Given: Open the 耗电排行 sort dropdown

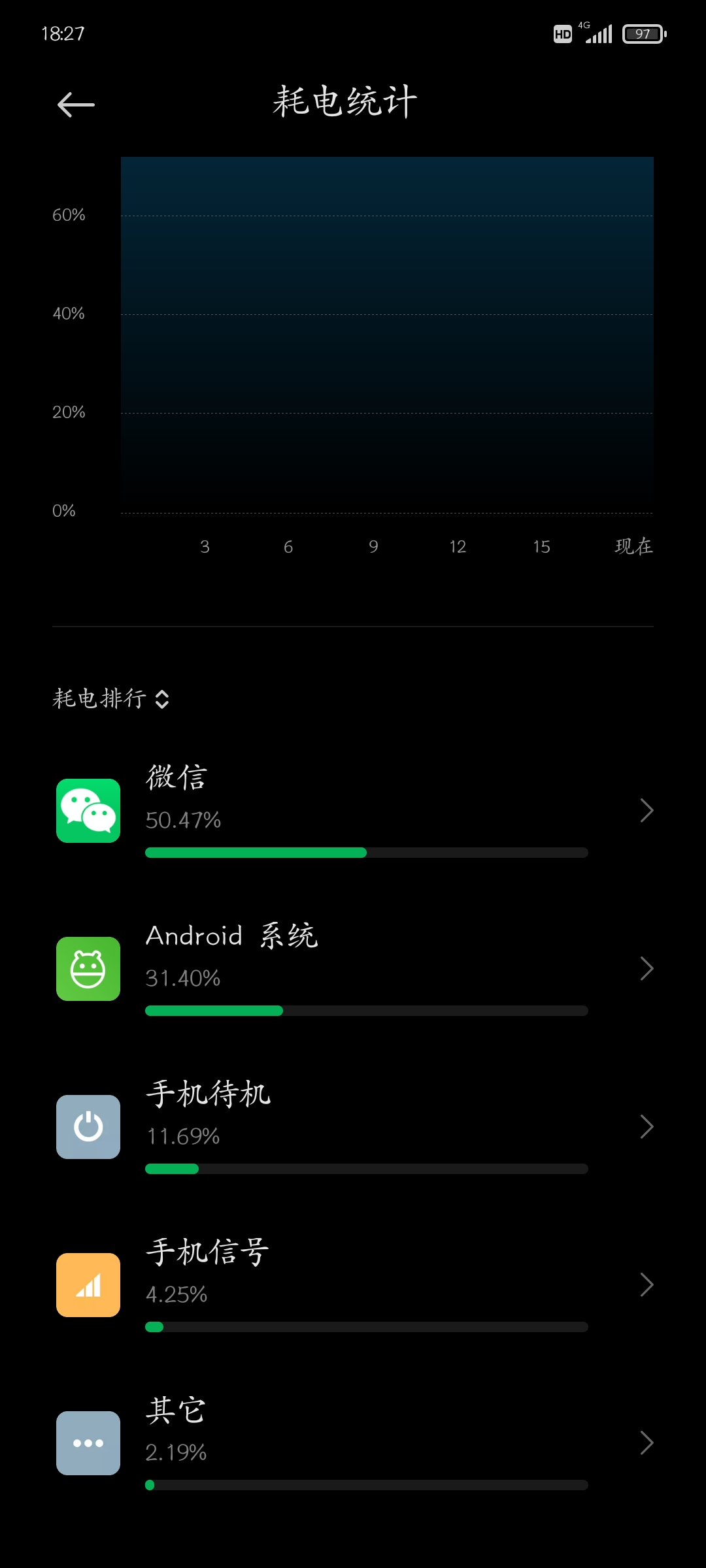Looking at the screenshot, I should (x=111, y=699).
